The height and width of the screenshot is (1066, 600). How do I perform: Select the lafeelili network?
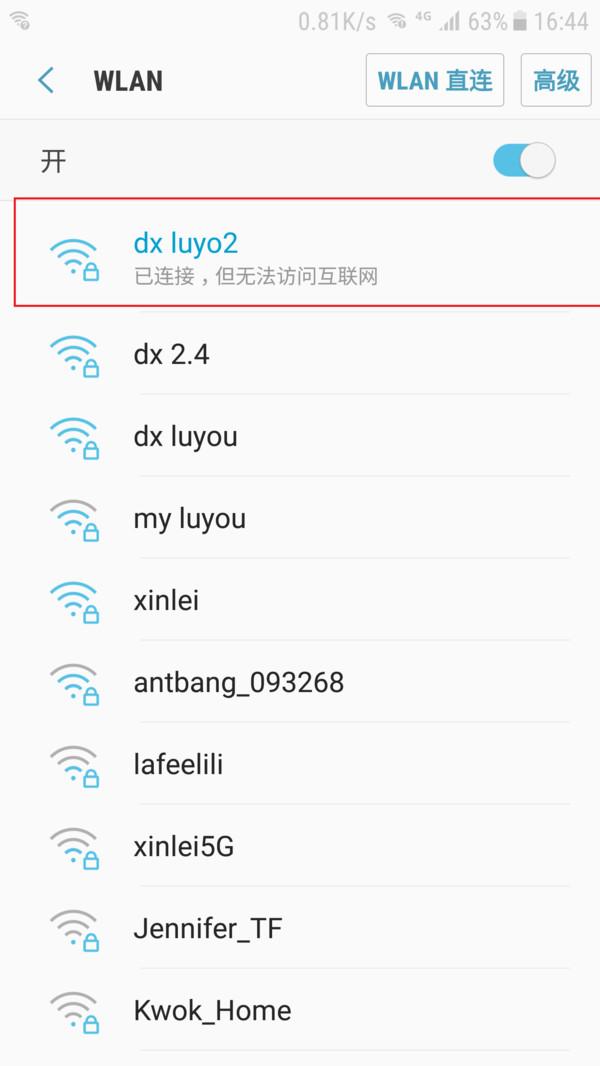click(300, 765)
